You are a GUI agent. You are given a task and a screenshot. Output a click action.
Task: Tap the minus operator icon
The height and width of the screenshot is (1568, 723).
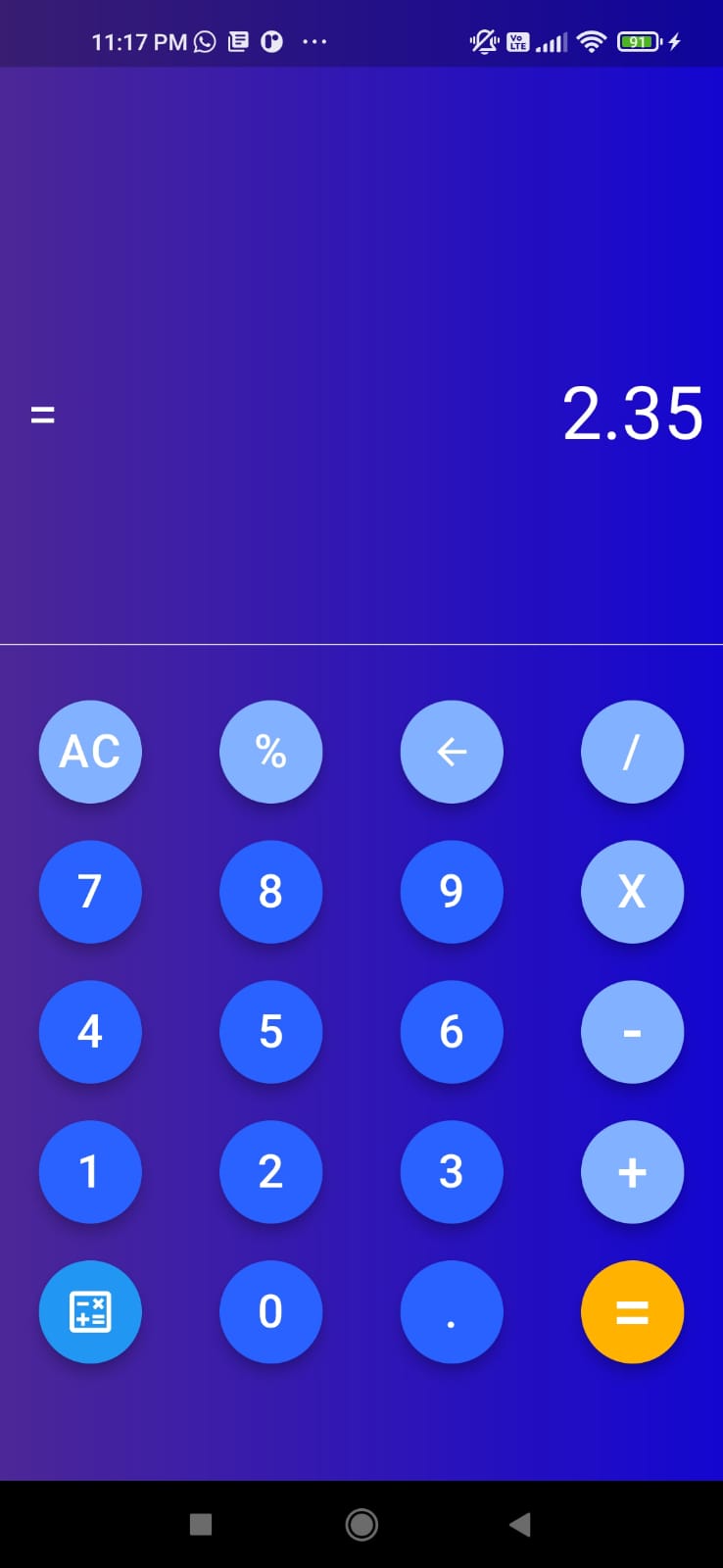(632, 1032)
